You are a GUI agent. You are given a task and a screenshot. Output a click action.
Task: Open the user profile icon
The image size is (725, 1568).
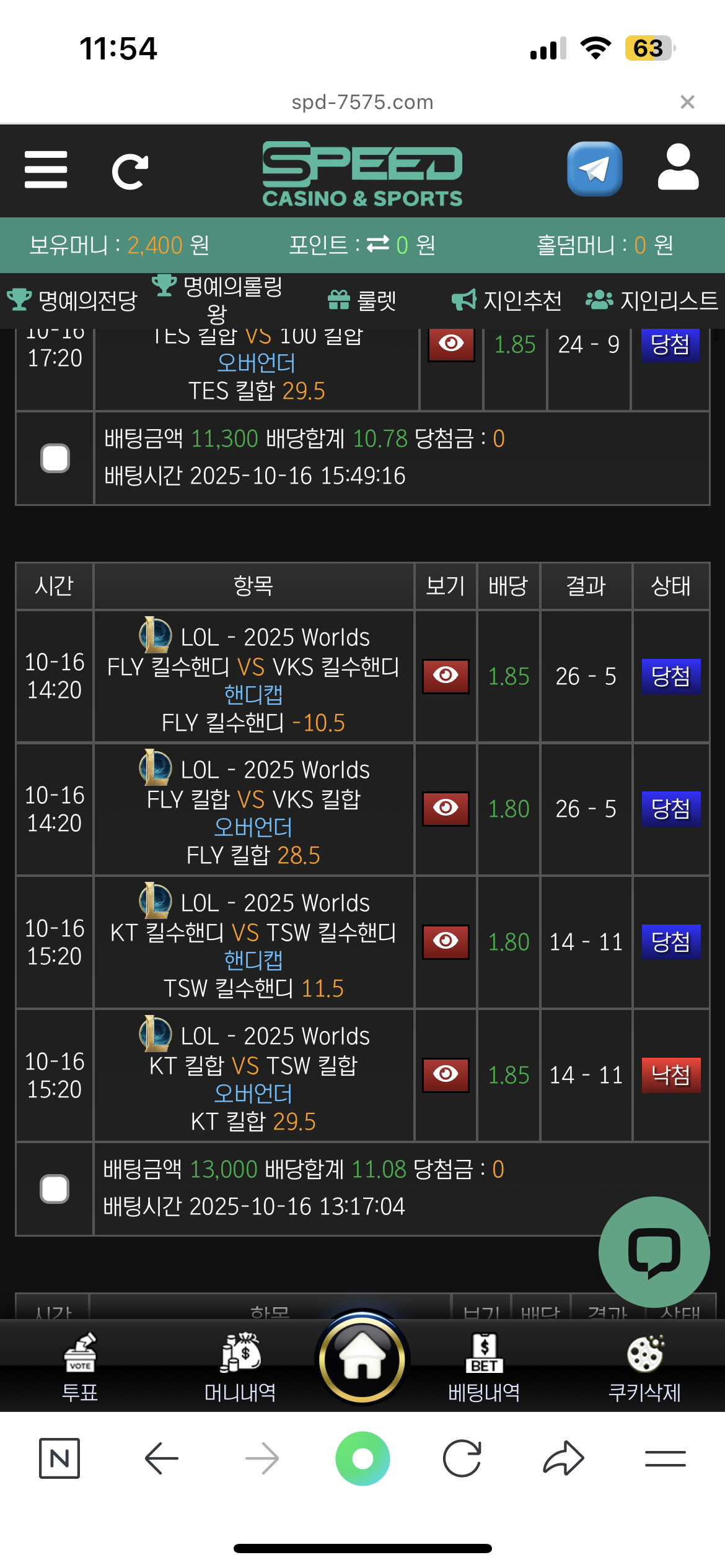[678, 168]
